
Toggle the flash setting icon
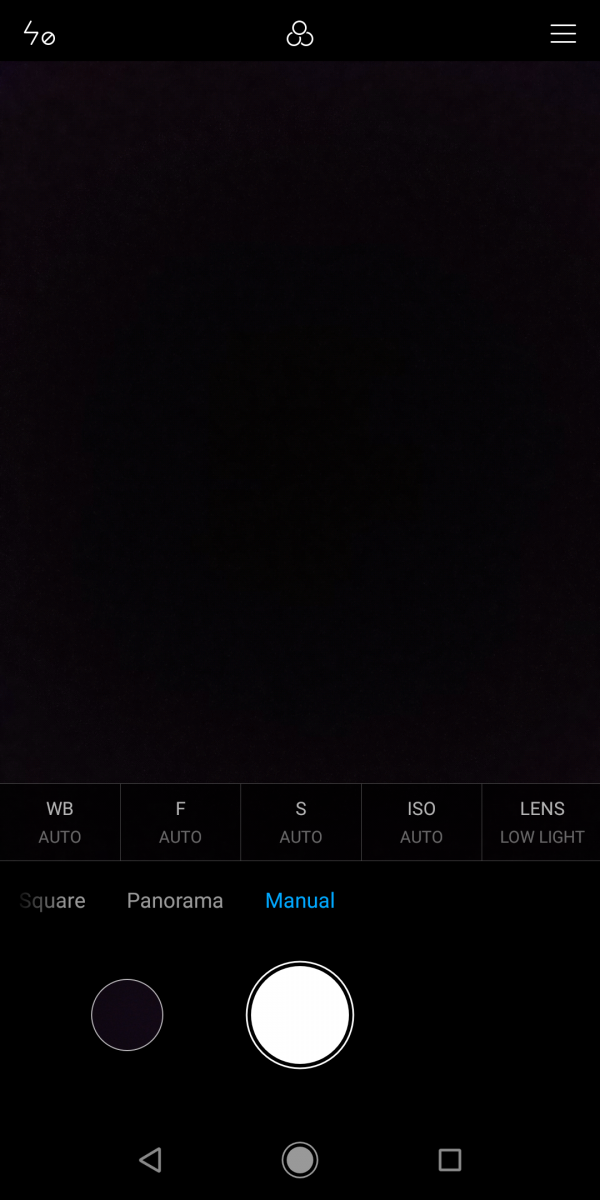[x=39, y=34]
